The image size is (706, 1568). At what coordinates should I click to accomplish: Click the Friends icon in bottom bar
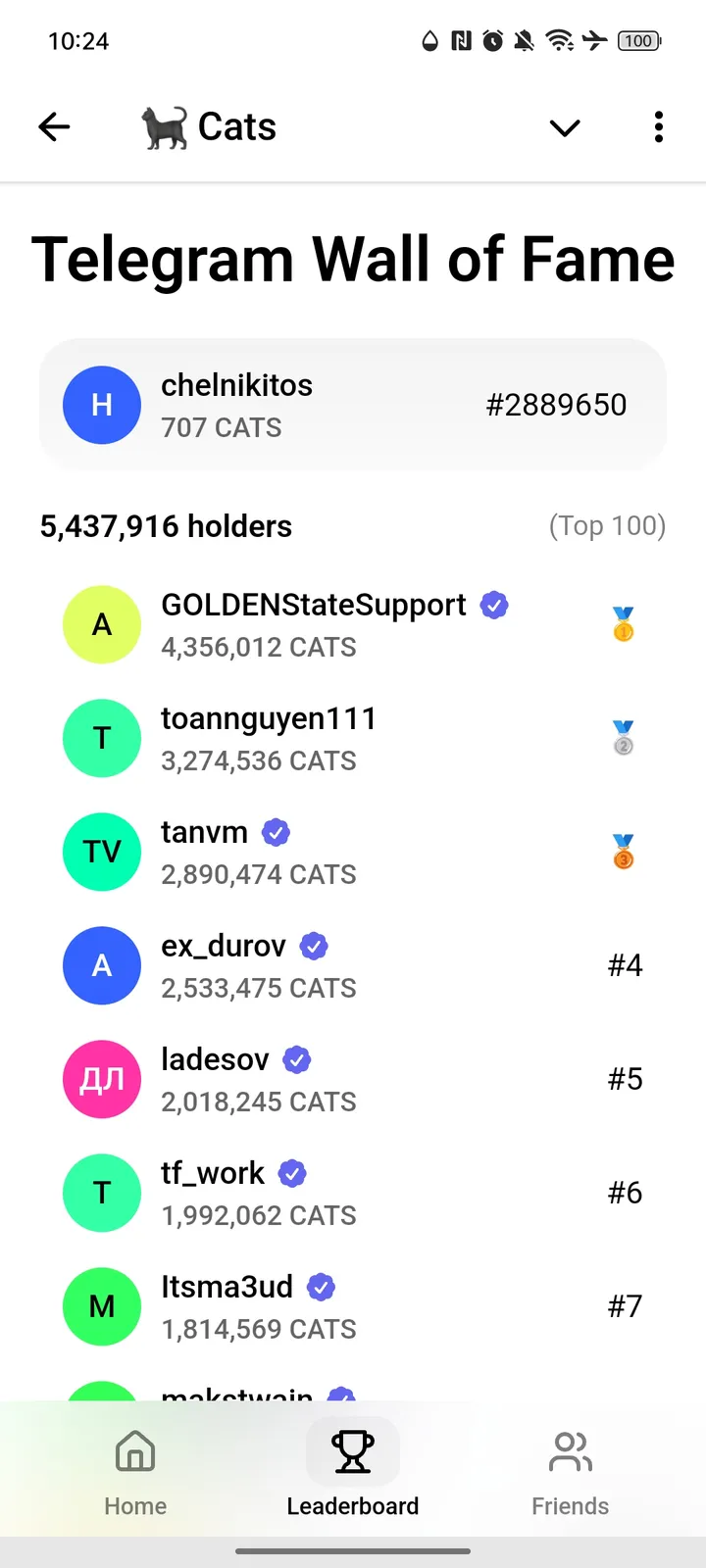click(x=570, y=1451)
